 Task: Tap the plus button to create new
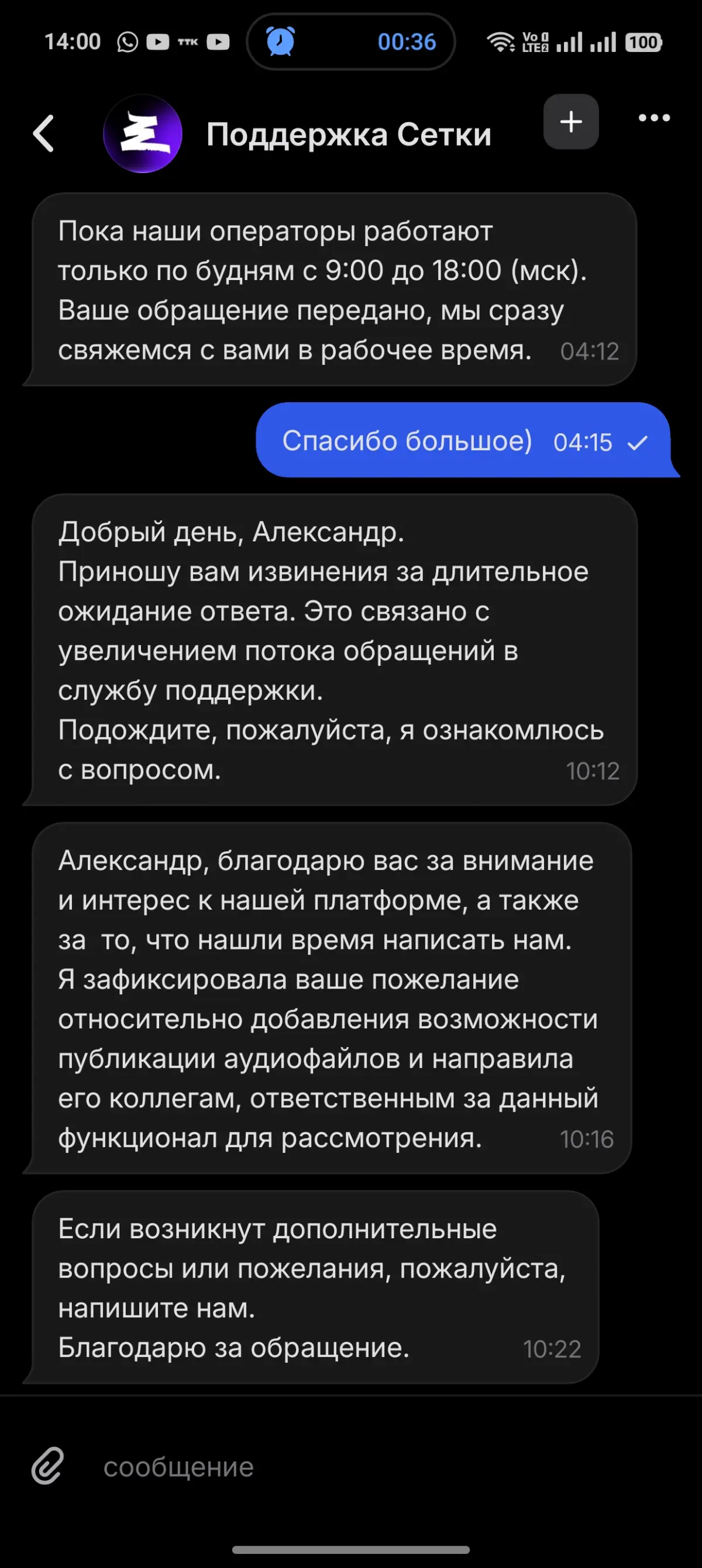point(571,122)
